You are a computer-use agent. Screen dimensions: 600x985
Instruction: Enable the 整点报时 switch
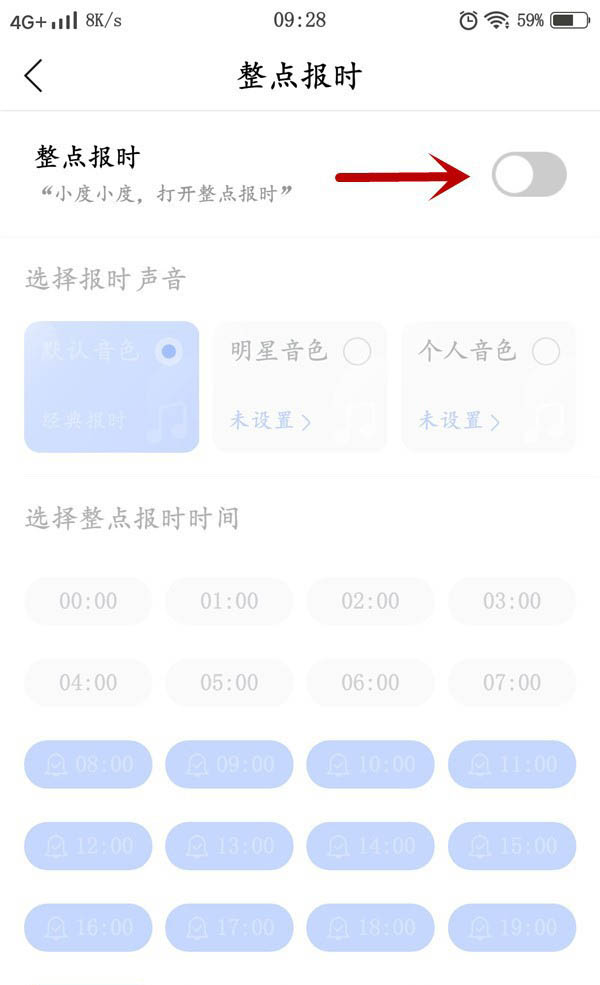529,175
